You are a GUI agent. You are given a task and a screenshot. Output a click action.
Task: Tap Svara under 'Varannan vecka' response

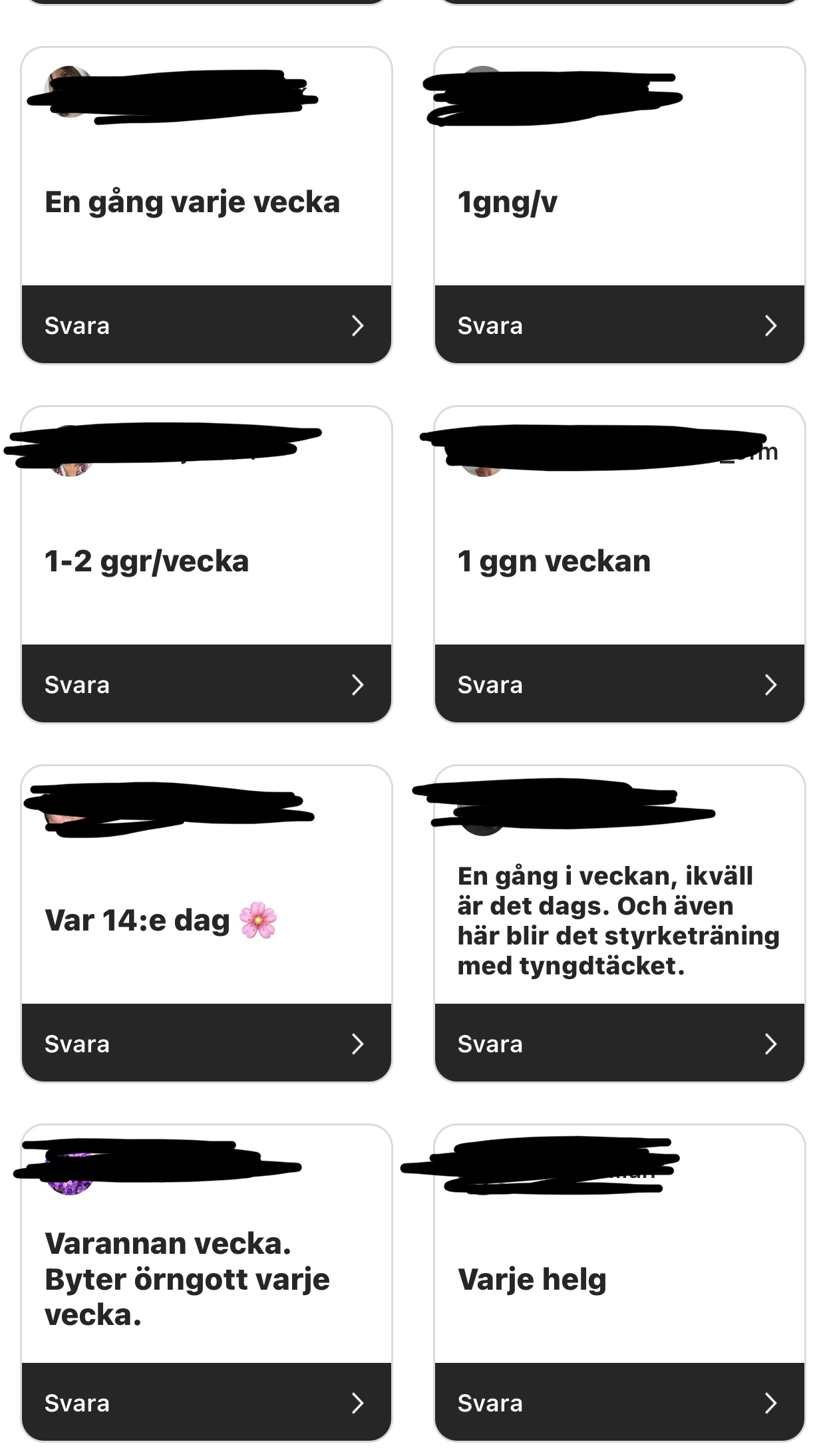(x=206, y=1403)
